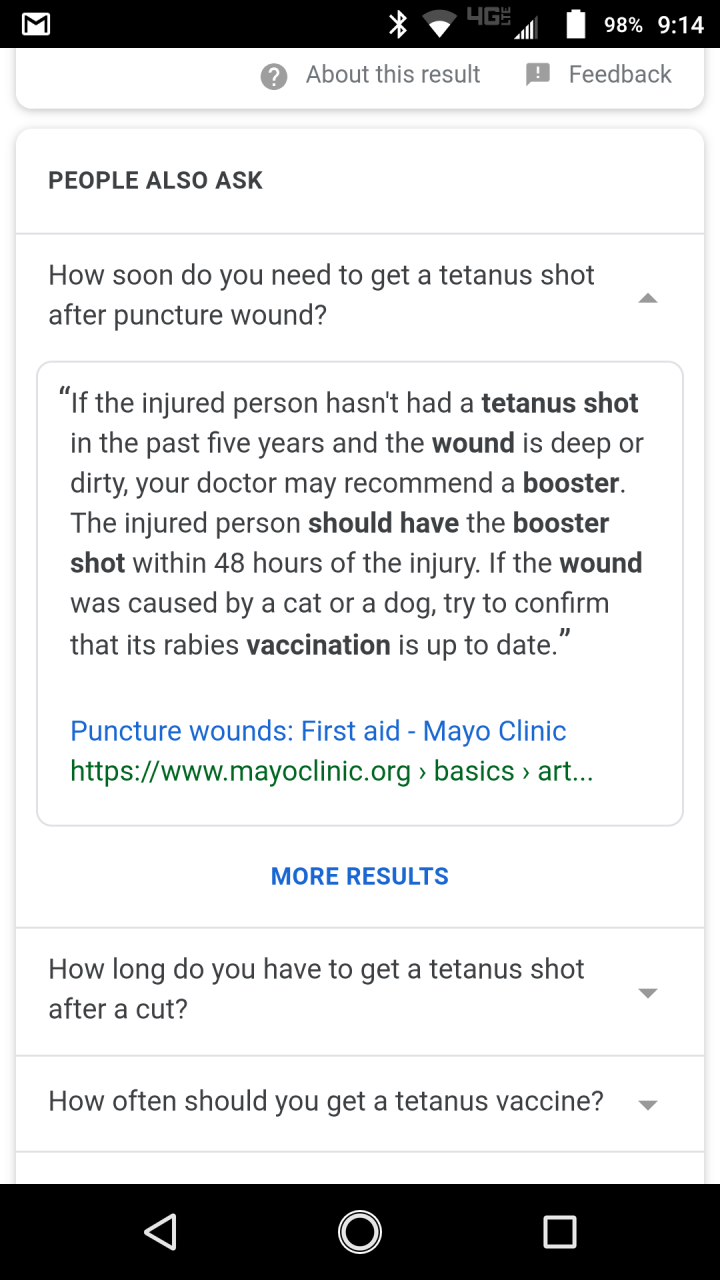720x1280 pixels.
Task: Open Puncture wounds: First aid - Mayo Clinic
Action: pos(318,731)
